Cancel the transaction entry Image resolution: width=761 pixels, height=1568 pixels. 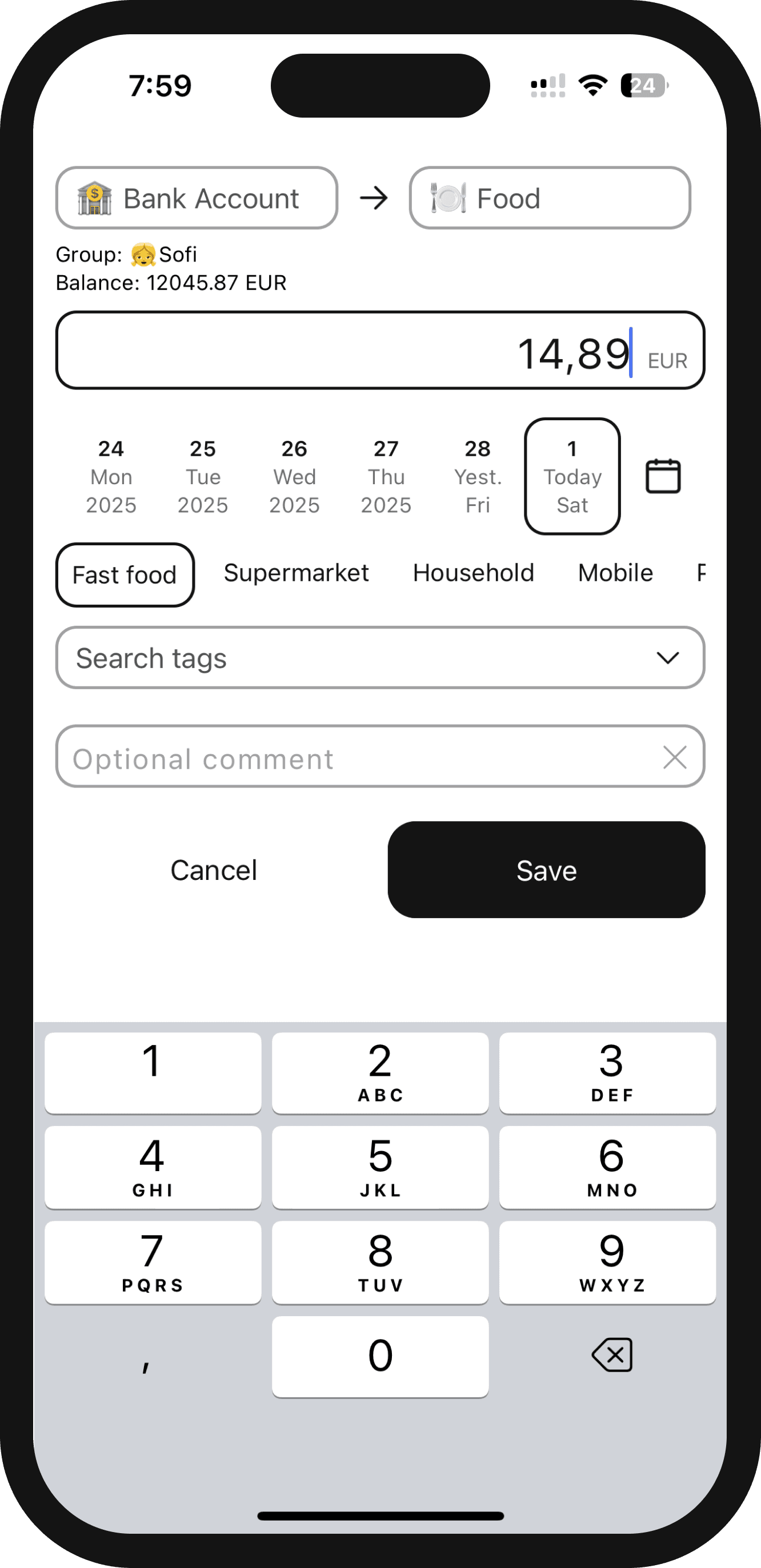[214, 870]
